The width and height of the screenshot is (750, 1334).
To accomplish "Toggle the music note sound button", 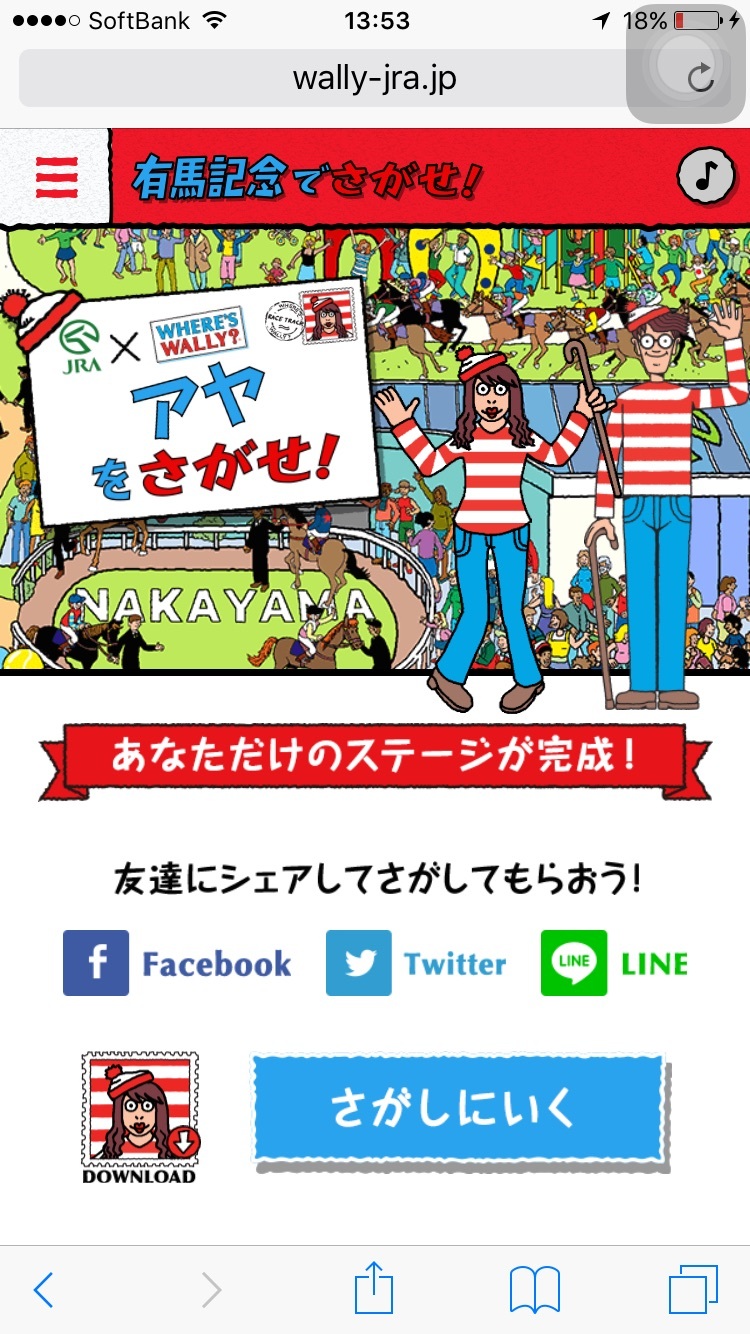I will tap(706, 177).
